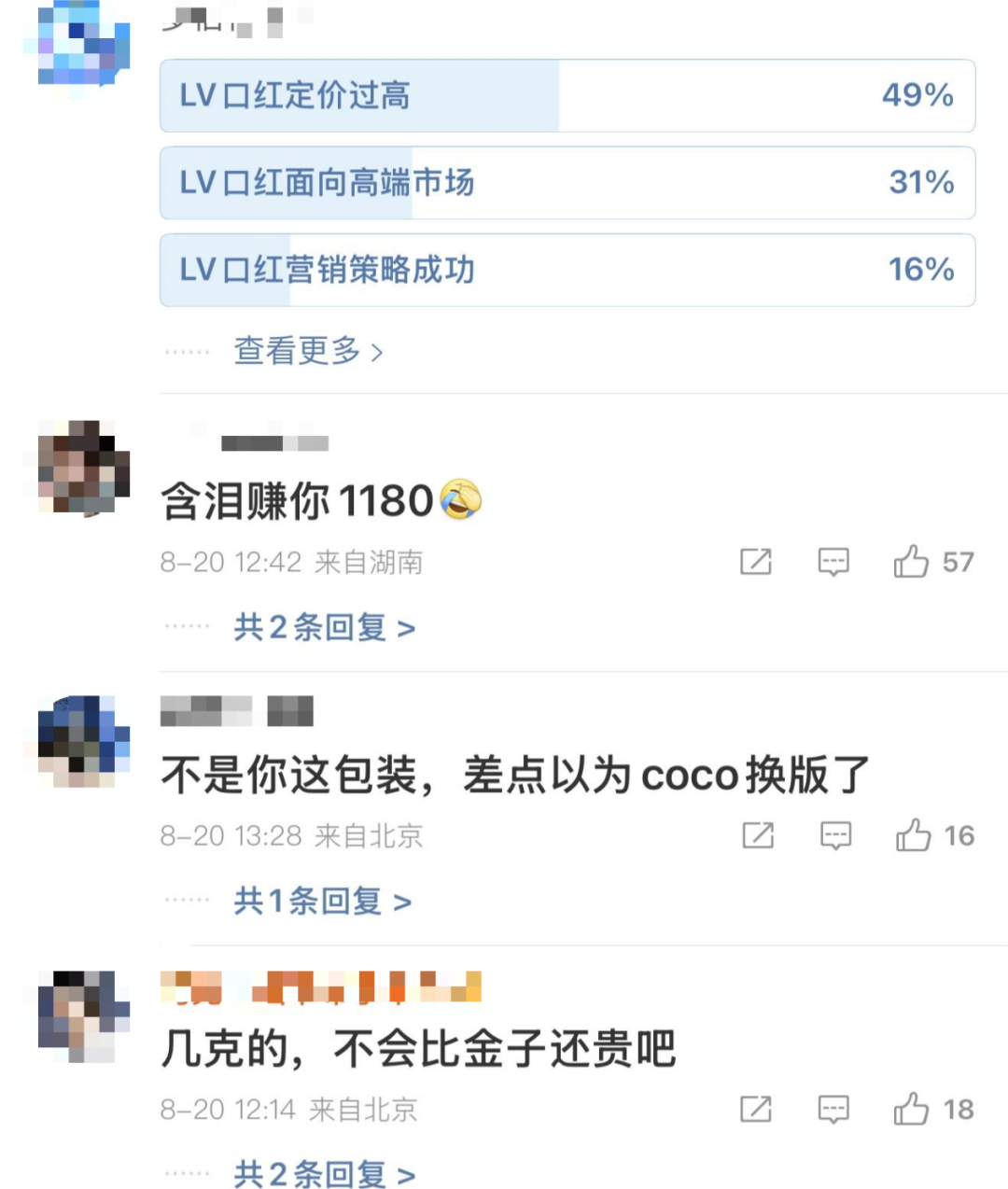Expand 共2条回复 under the 金子 comment
1008x1189 pixels.
click(x=324, y=1174)
